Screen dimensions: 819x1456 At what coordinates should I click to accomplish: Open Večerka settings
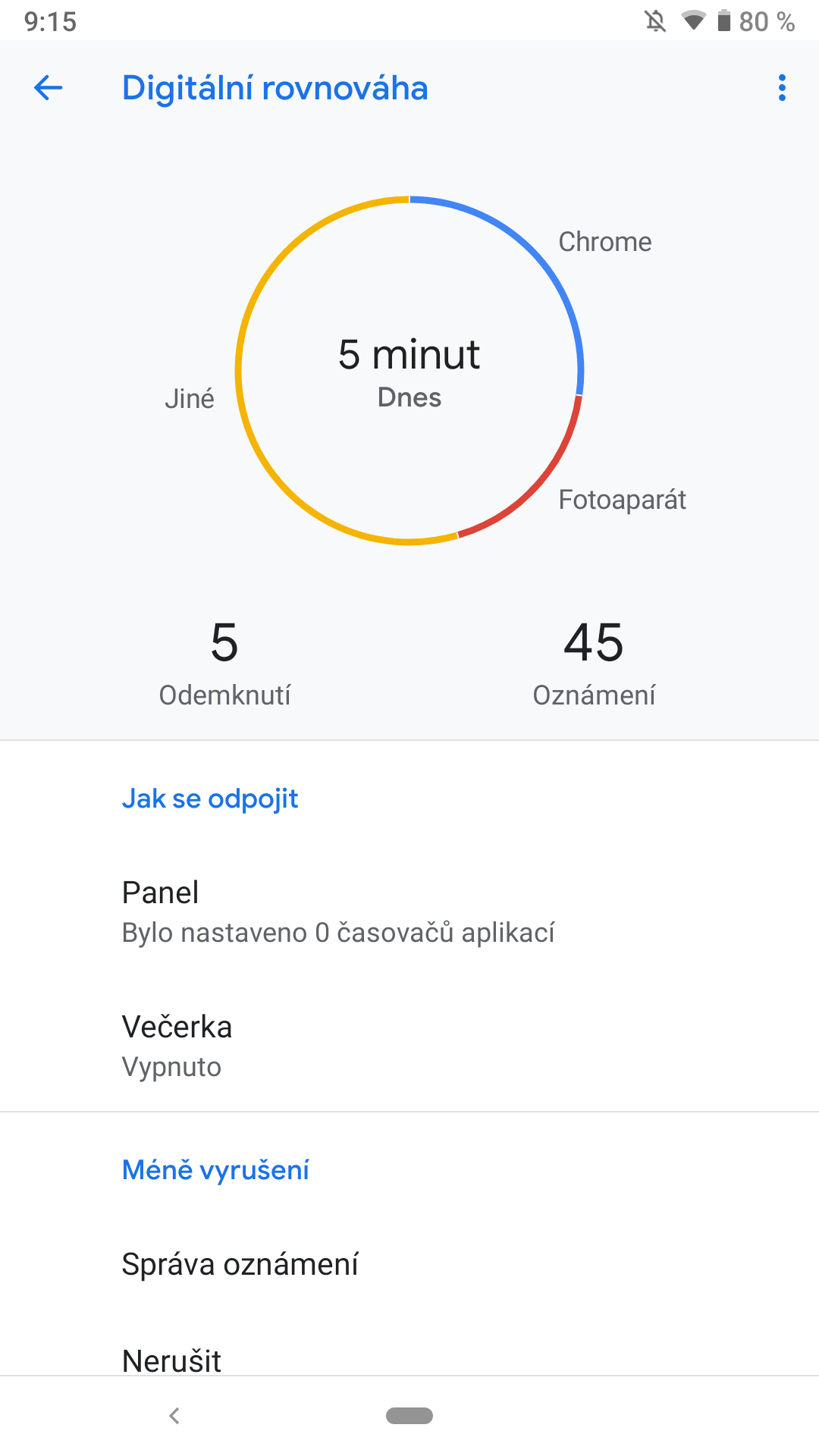click(x=409, y=1045)
